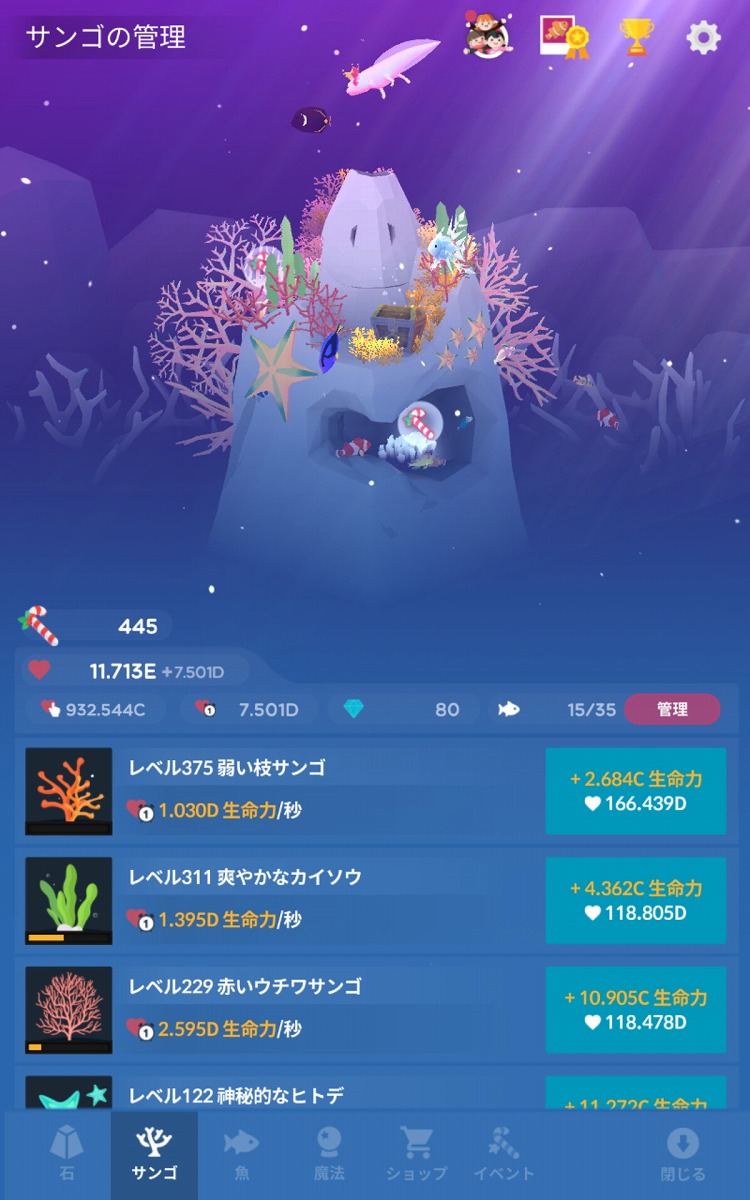Image resolution: width=750 pixels, height=1200 pixels.
Task: Go to the 魔法 tab
Action: pos(329,1155)
